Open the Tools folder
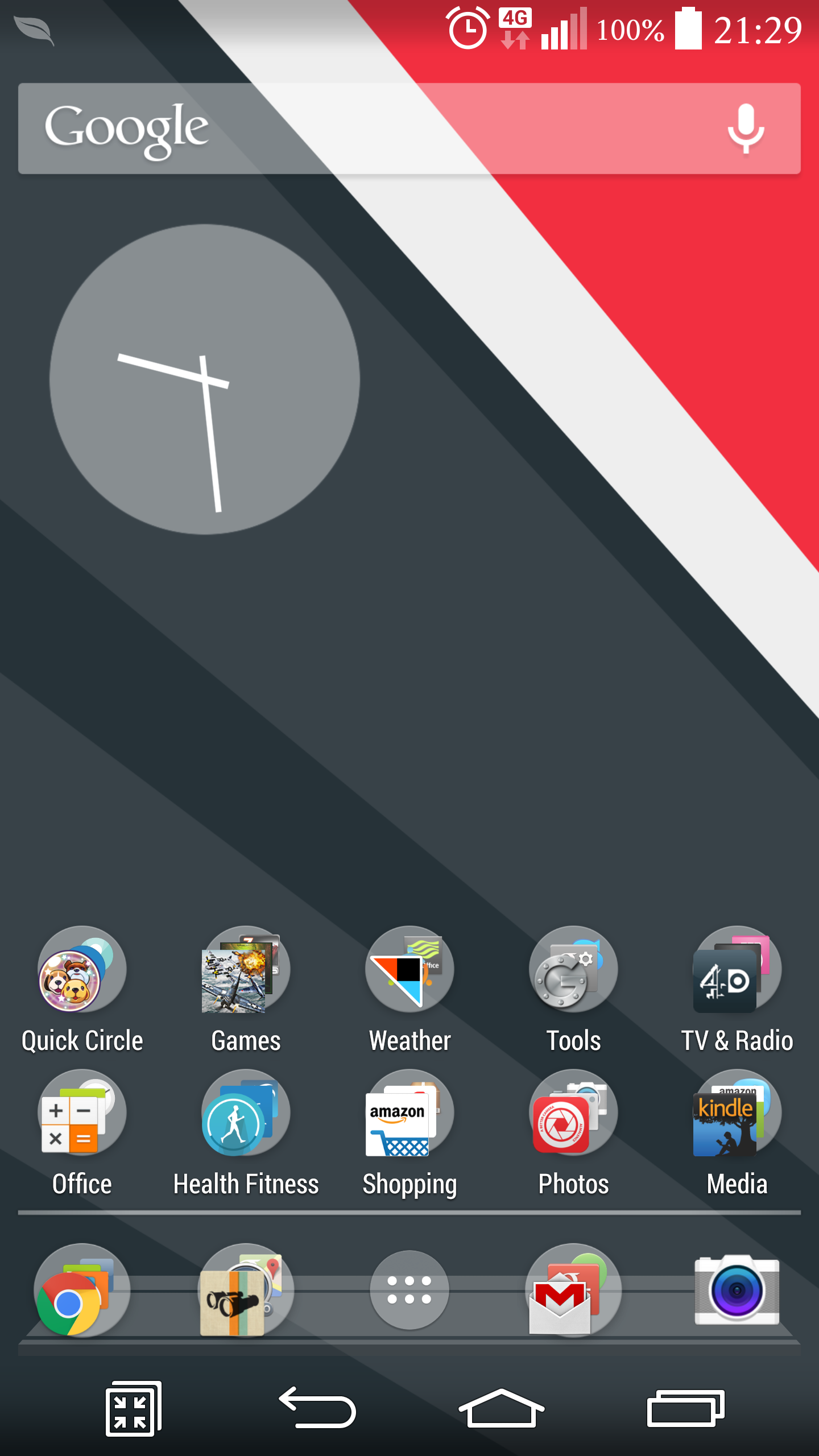 573,970
